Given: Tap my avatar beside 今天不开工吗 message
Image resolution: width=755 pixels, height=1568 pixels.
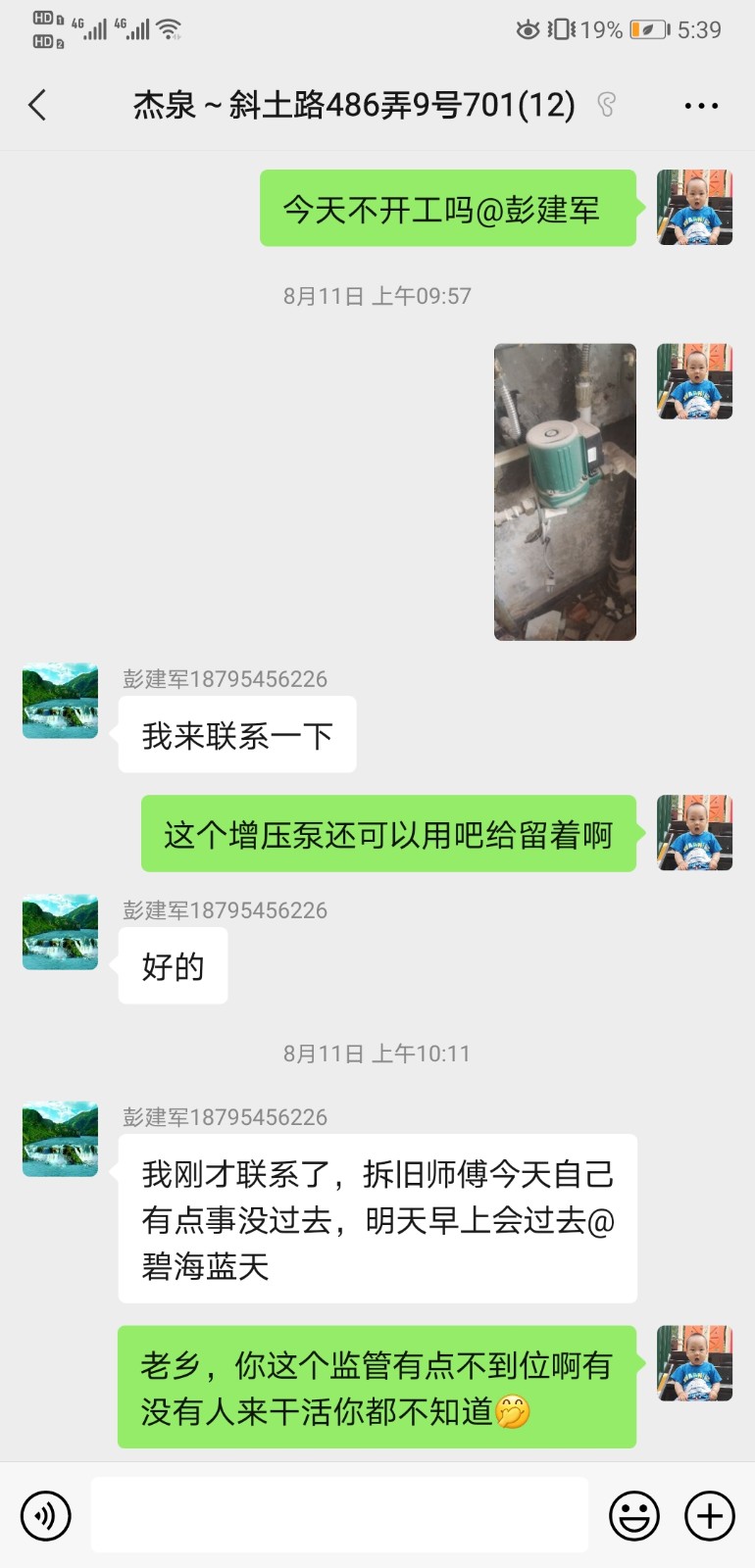Looking at the screenshot, I should 694,208.
